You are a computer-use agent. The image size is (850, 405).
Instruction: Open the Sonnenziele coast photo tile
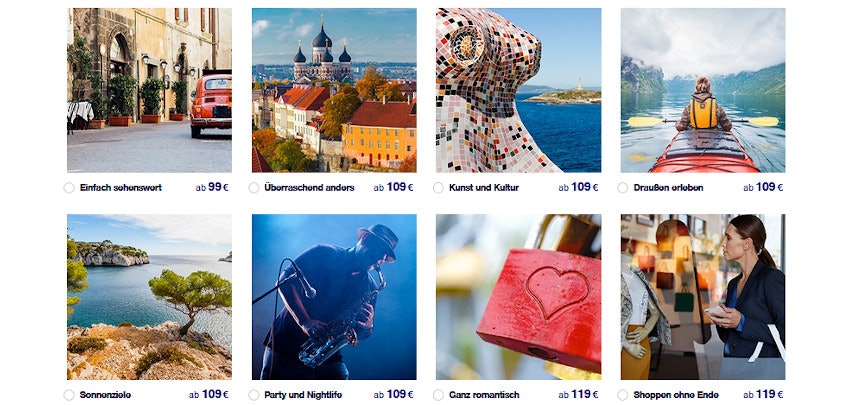[x=149, y=297]
